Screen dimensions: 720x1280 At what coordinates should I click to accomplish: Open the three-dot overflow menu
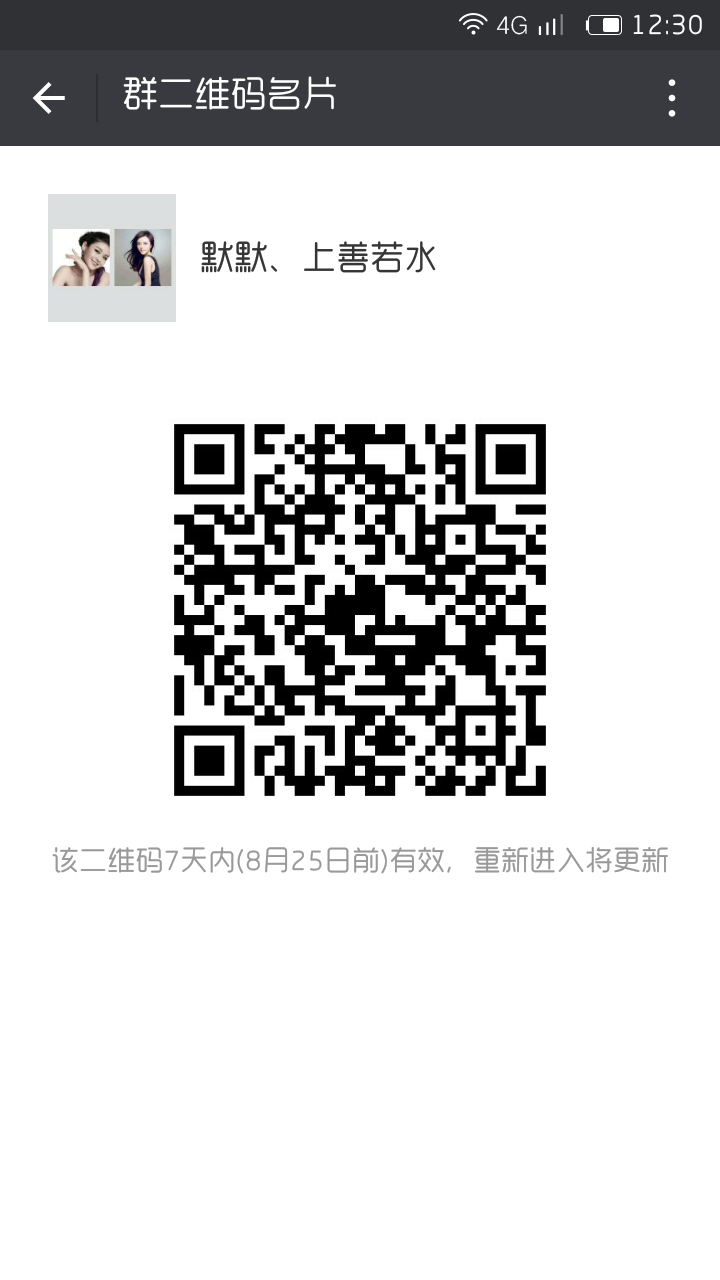(672, 98)
